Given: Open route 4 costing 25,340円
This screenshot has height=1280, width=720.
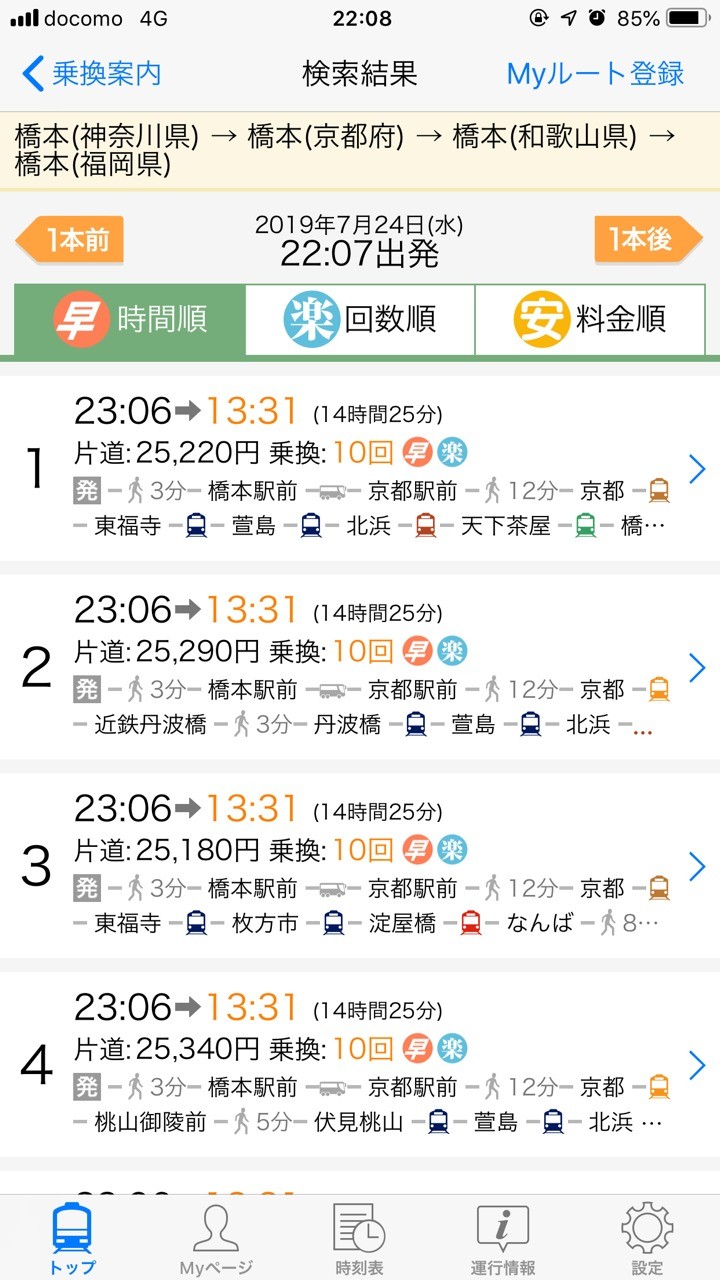Looking at the screenshot, I should 360,1064.
